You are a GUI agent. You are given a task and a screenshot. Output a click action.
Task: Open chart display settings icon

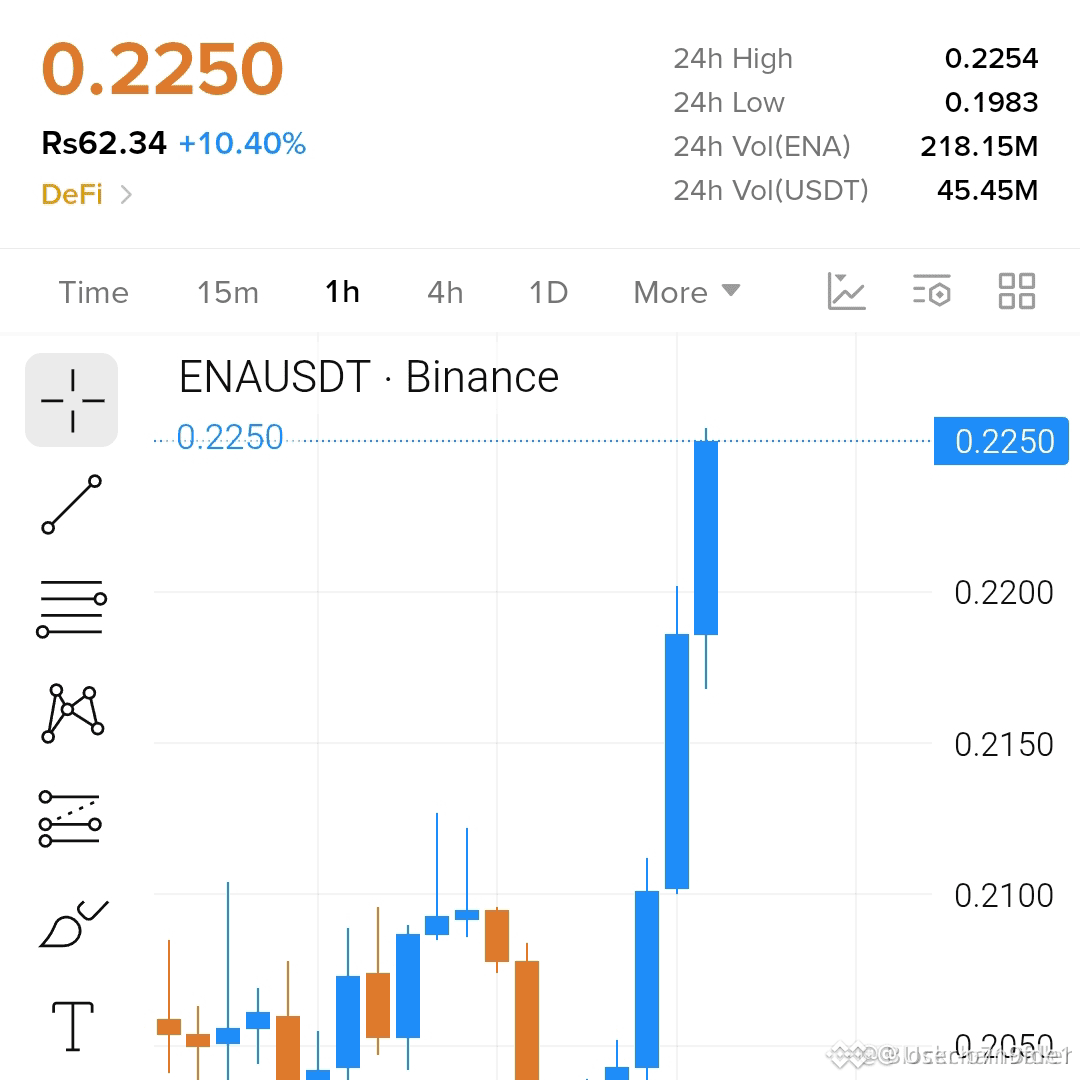tap(932, 291)
